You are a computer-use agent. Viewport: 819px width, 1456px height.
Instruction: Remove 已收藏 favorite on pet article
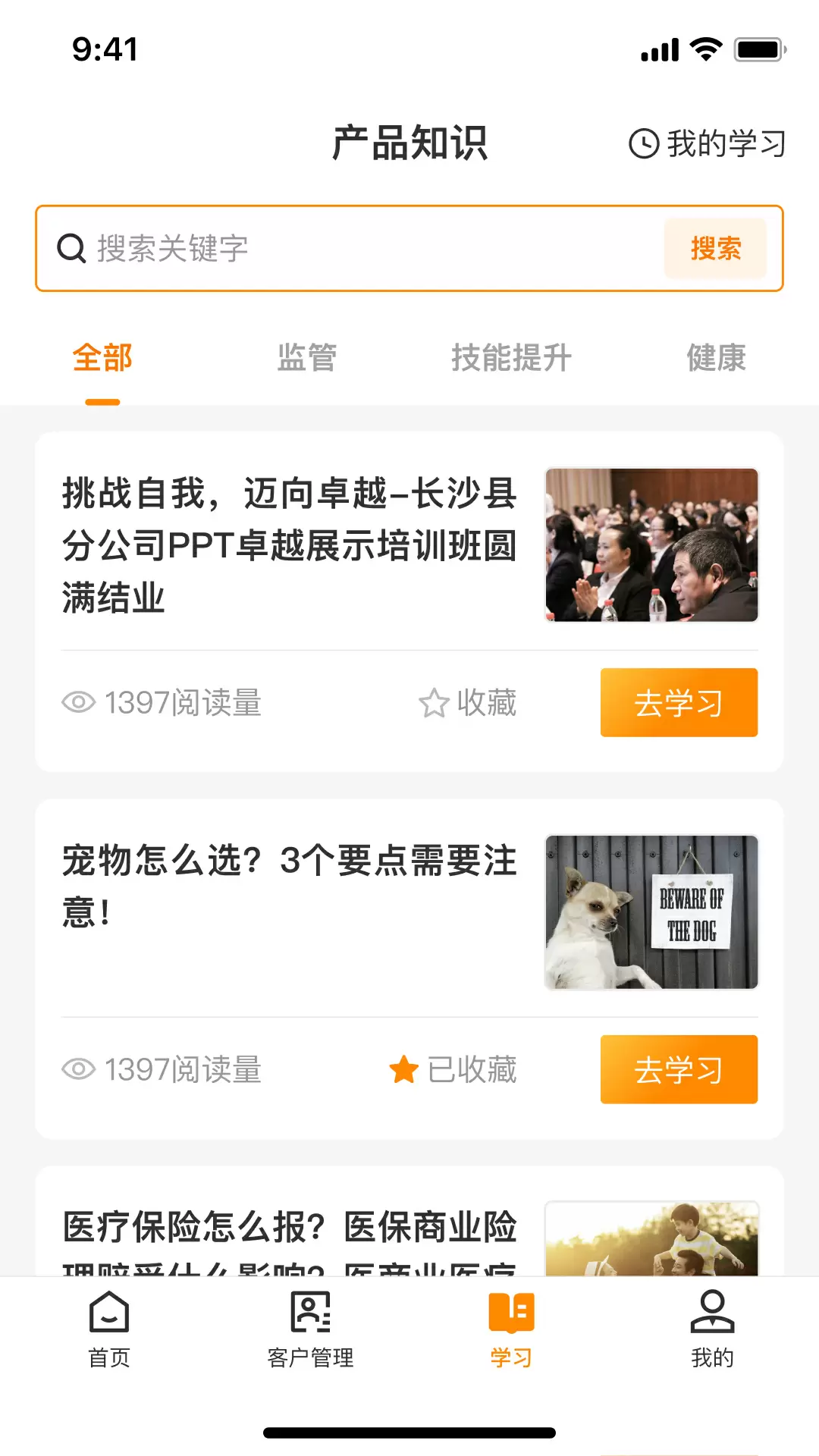click(453, 1070)
